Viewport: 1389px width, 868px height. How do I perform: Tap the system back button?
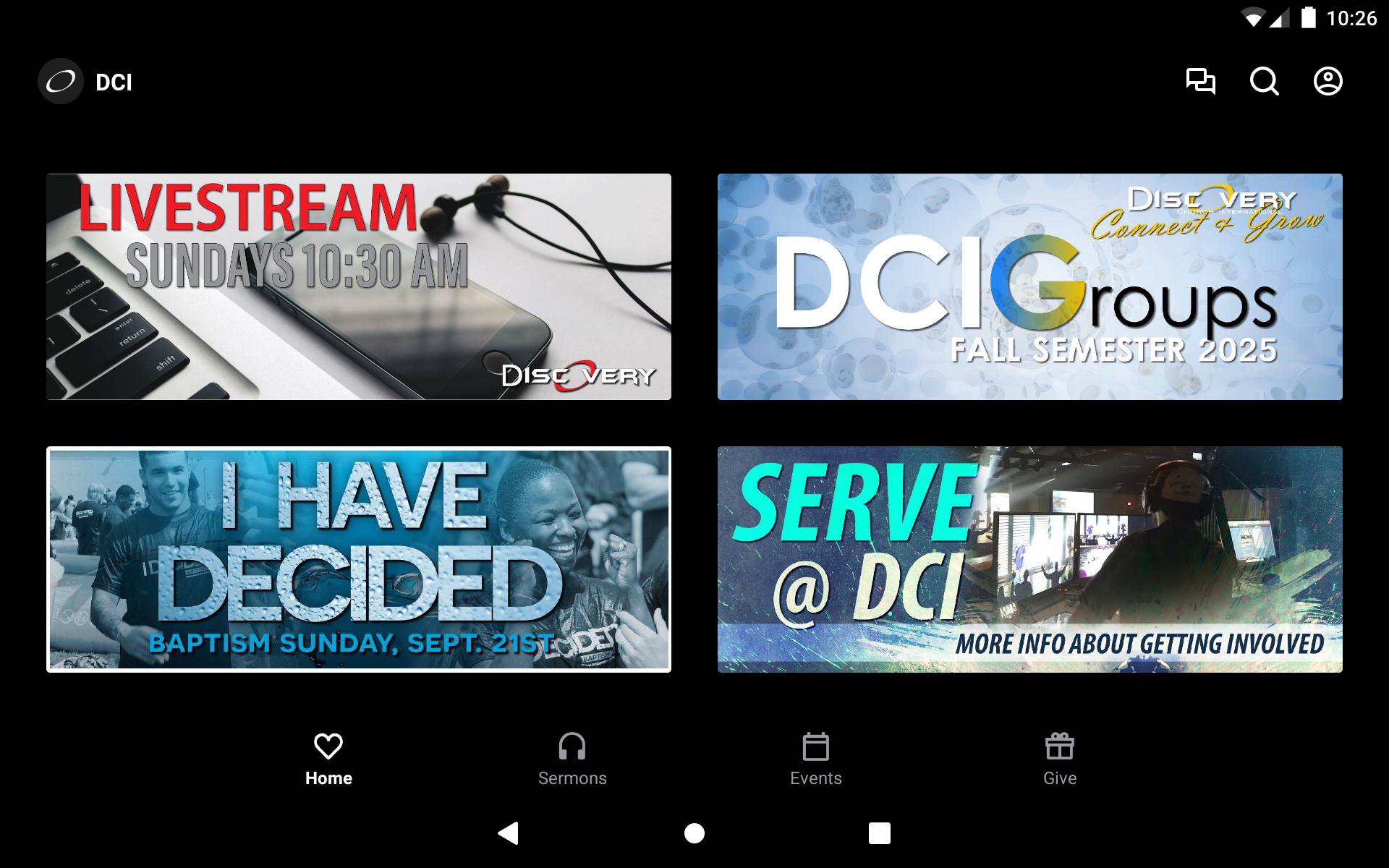point(509,833)
